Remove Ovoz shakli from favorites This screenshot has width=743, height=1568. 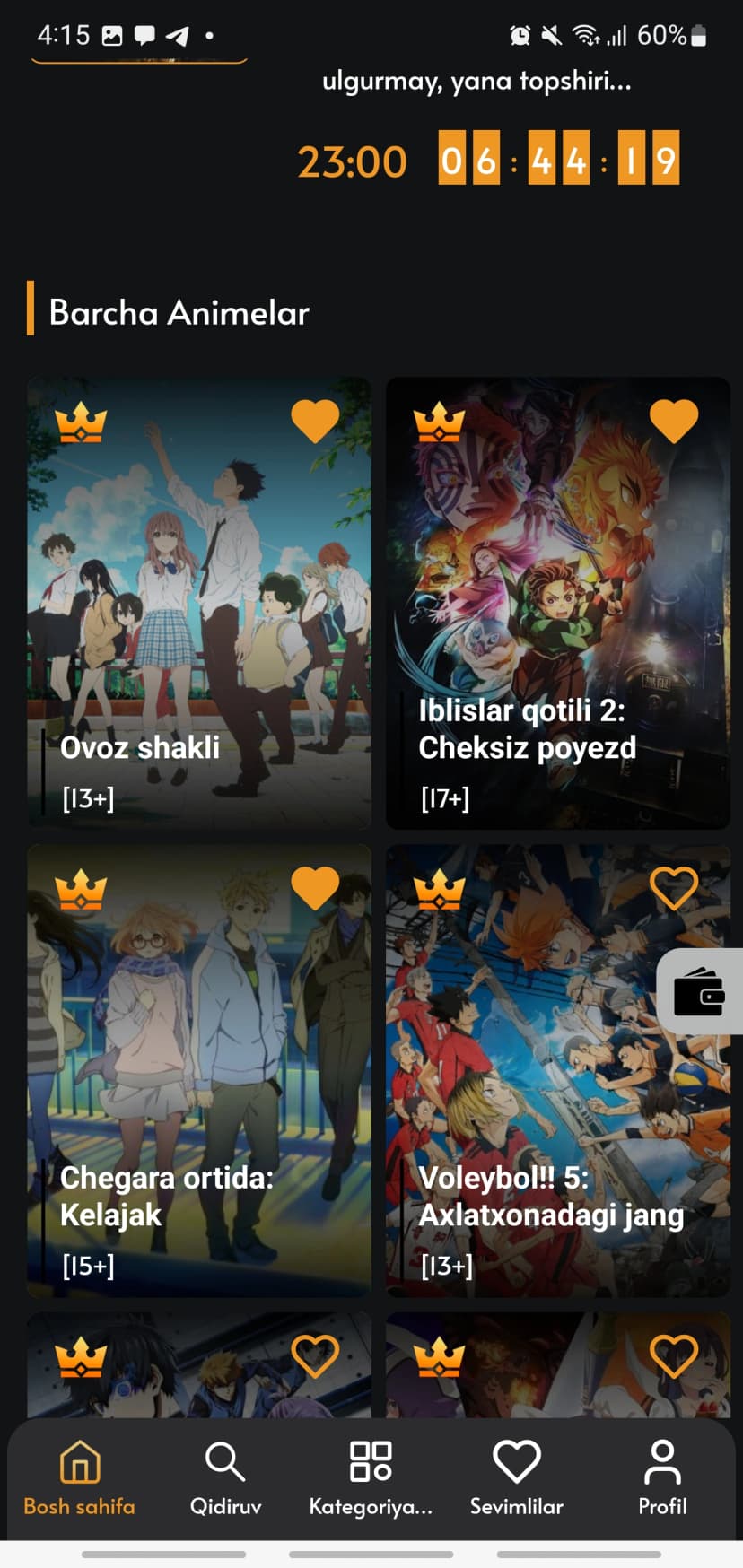tap(315, 421)
